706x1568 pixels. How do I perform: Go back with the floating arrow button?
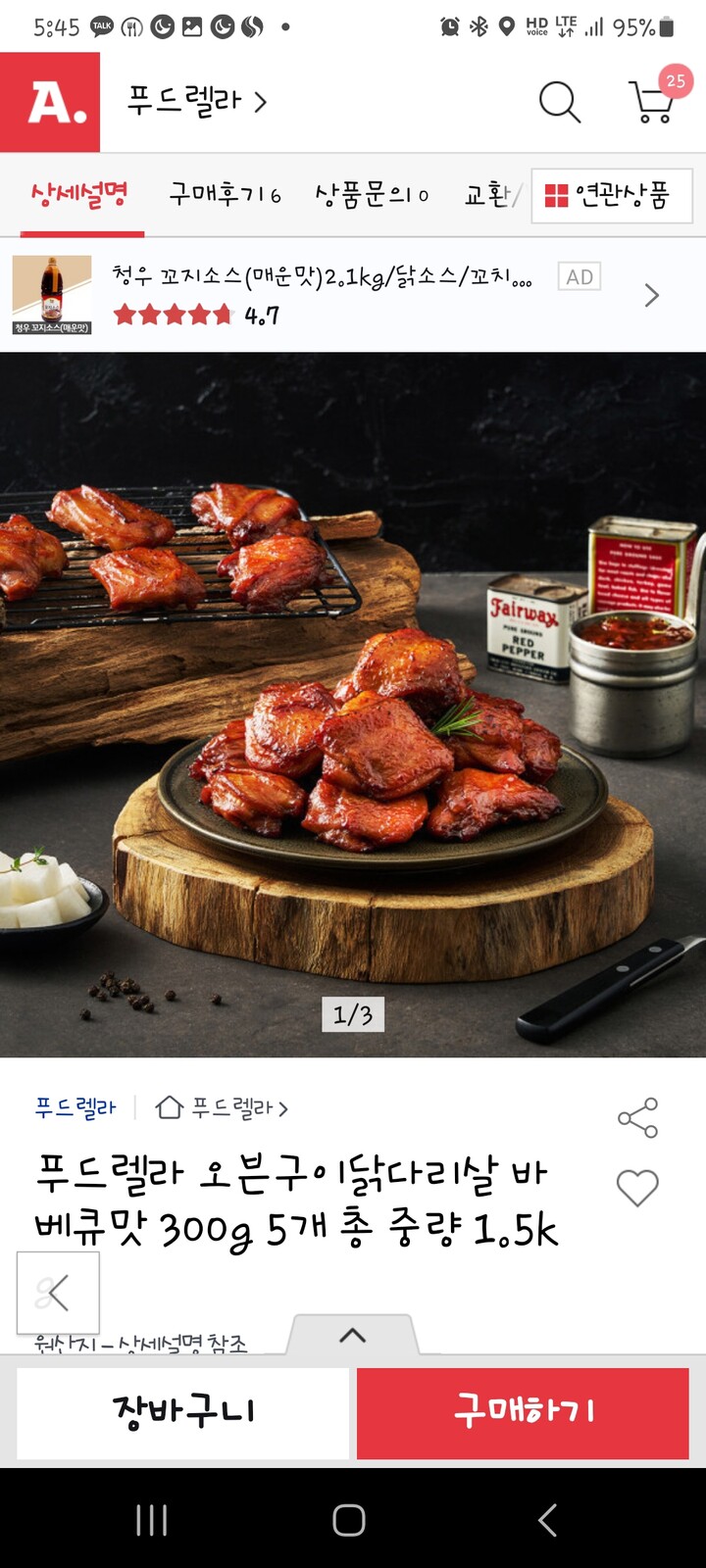[58, 1293]
